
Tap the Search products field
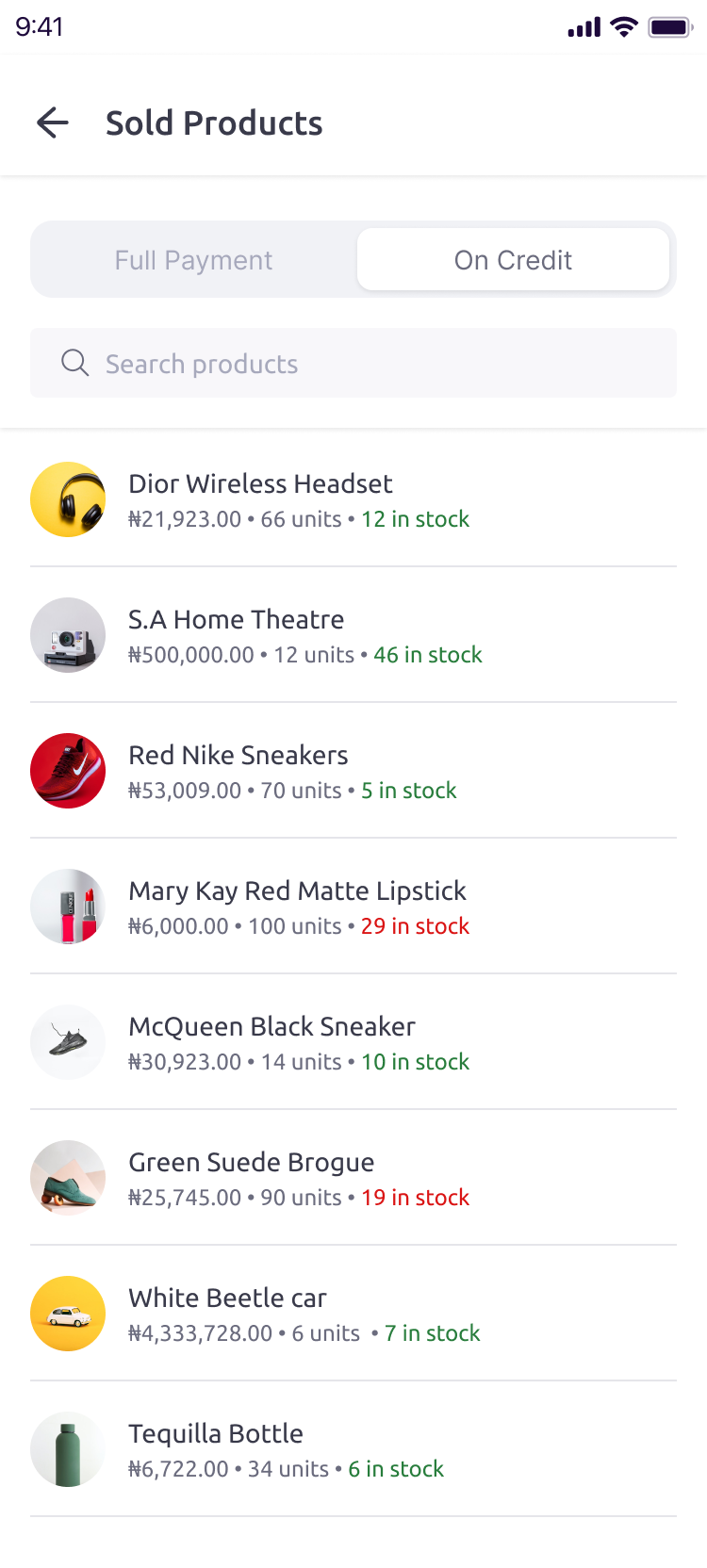click(353, 363)
